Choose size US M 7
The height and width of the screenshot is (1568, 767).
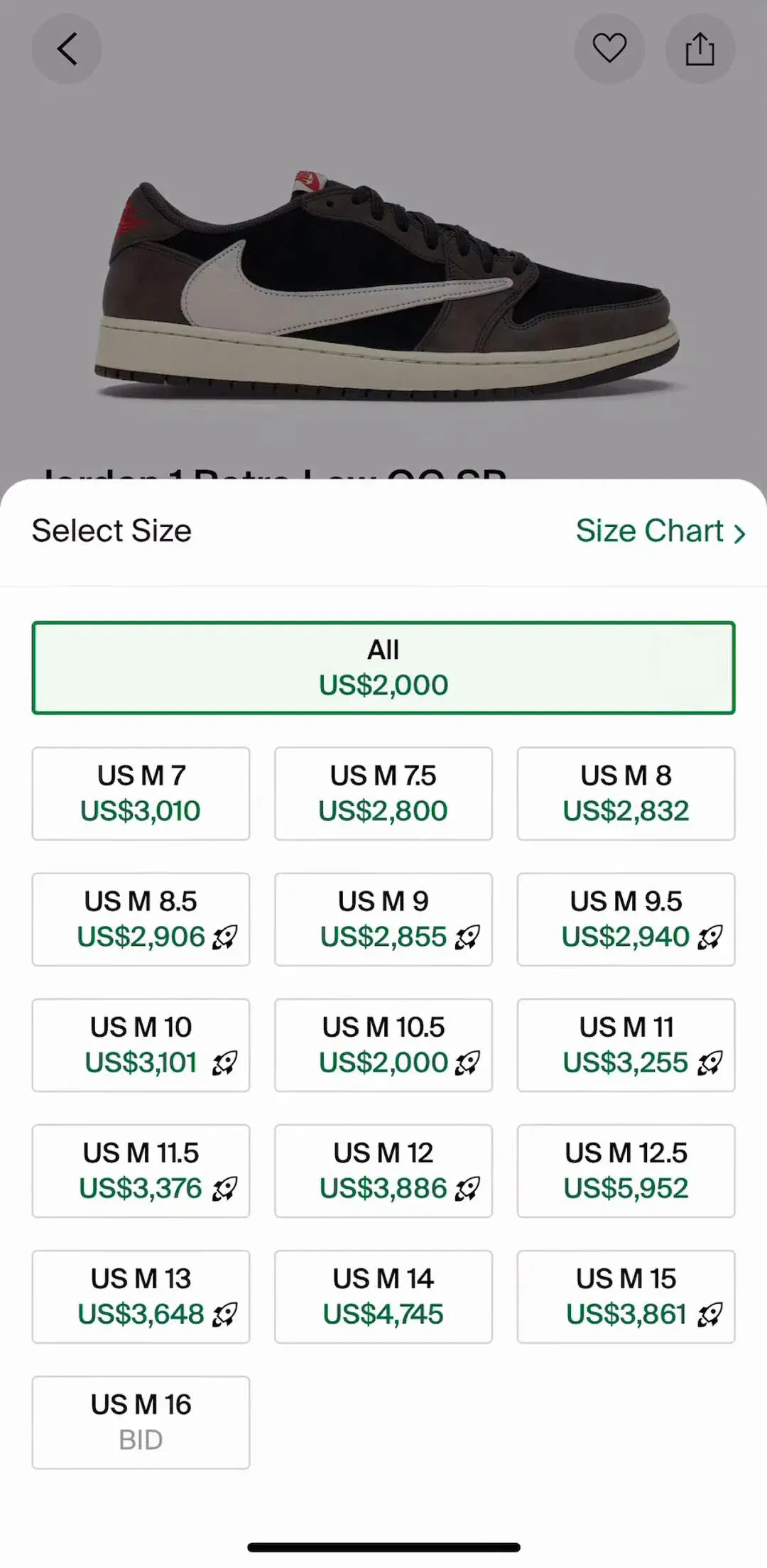tap(141, 793)
